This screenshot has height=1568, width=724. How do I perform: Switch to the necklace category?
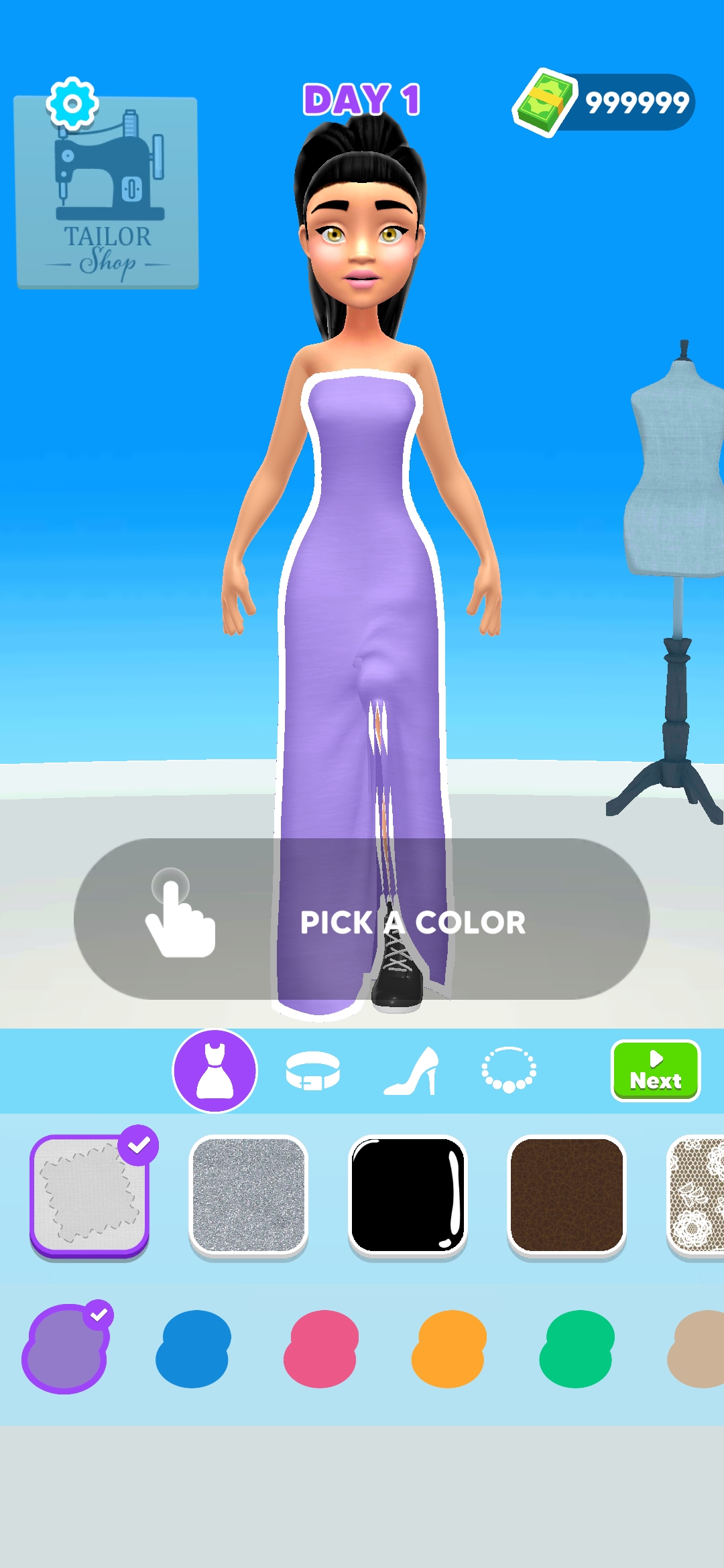(x=509, y=1070)
